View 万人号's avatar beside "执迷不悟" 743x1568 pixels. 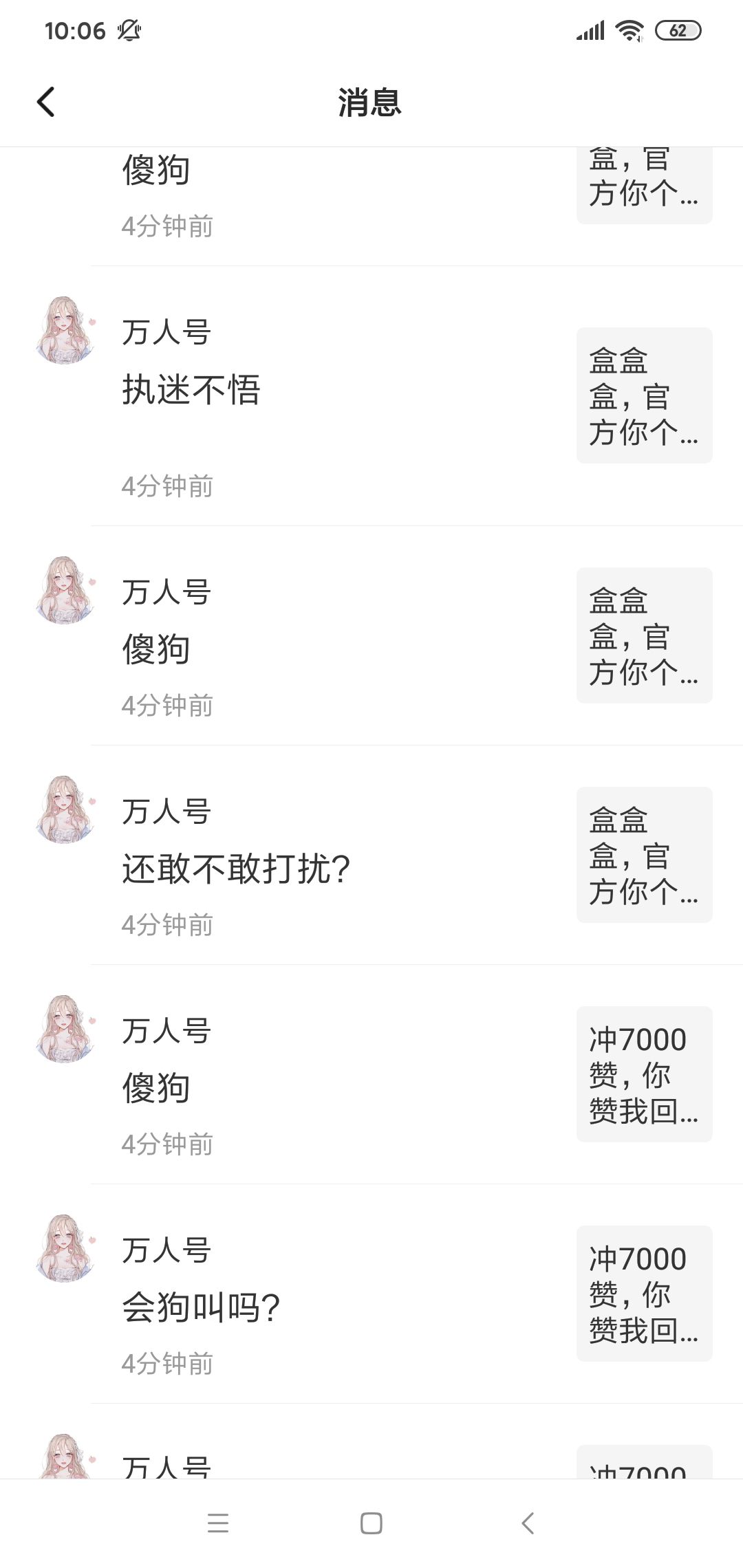pyautogui.click(x=65, y=331)
